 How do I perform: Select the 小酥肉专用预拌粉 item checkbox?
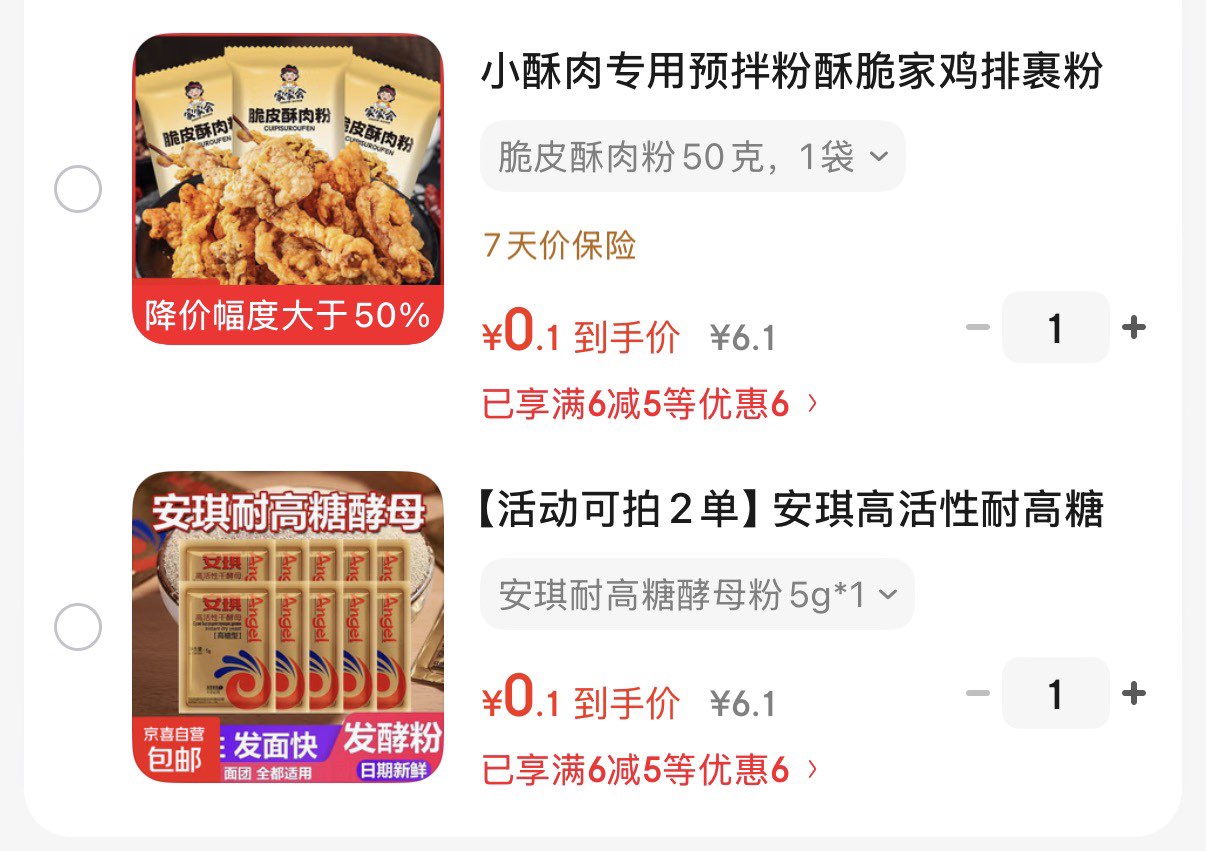pyautogui.click(x=78, y=189)
